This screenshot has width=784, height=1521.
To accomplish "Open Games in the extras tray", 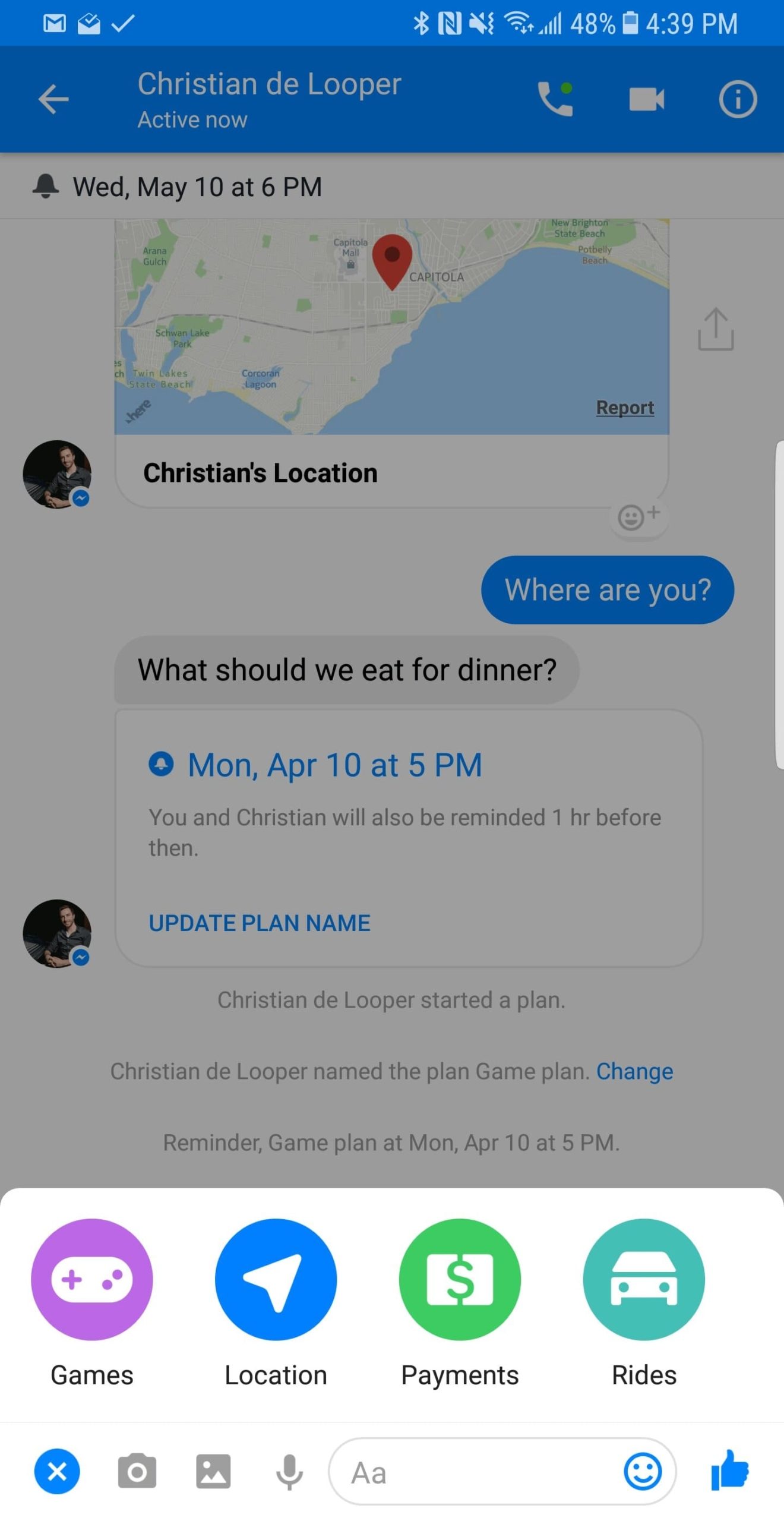I will (x=92, y=1279).
